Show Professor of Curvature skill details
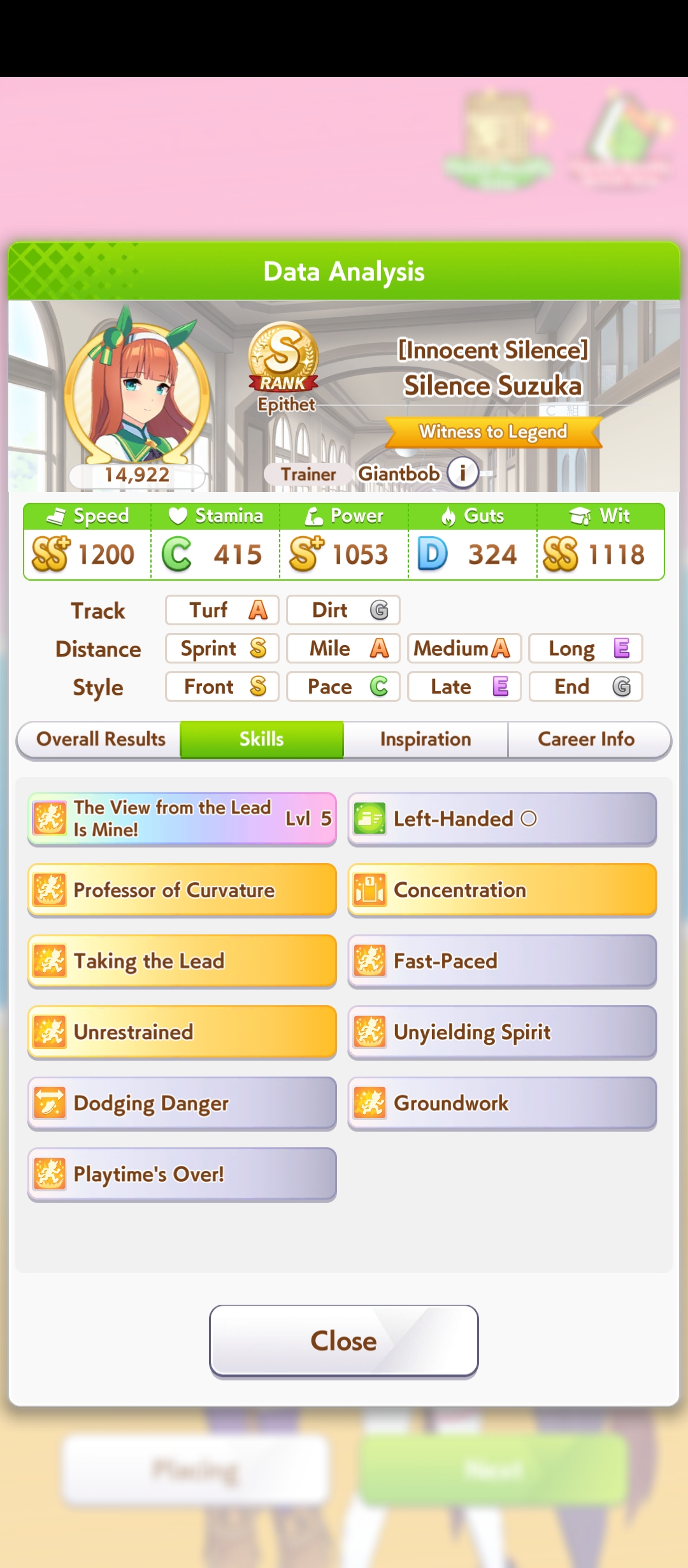 182,890
